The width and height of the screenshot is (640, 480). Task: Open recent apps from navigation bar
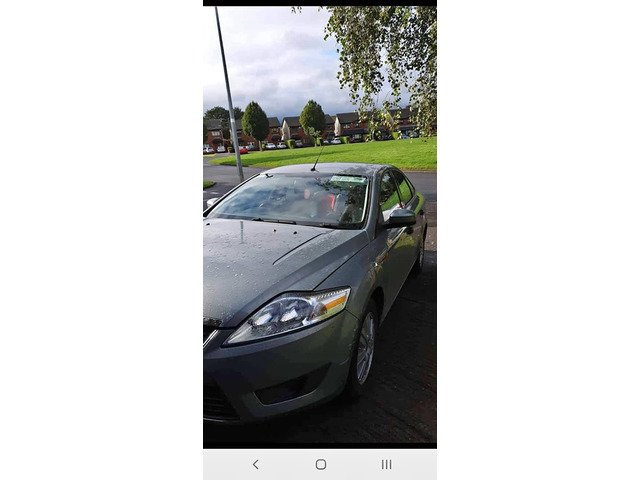[386, 464]
